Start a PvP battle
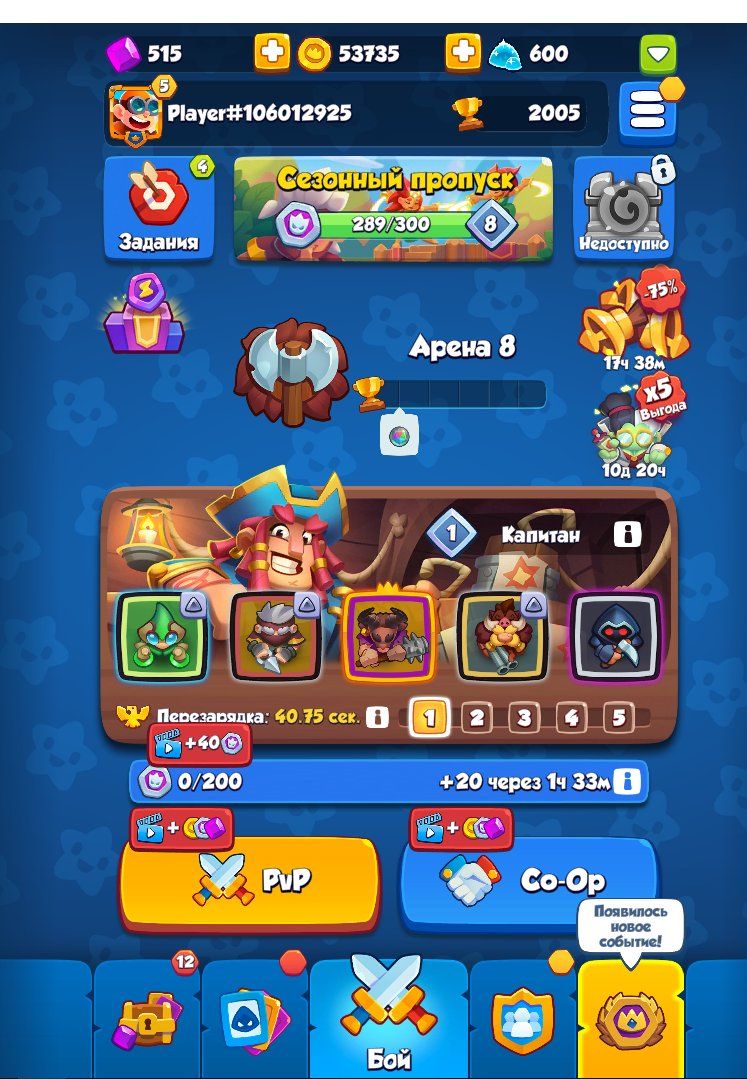 (x=250, y=881)
